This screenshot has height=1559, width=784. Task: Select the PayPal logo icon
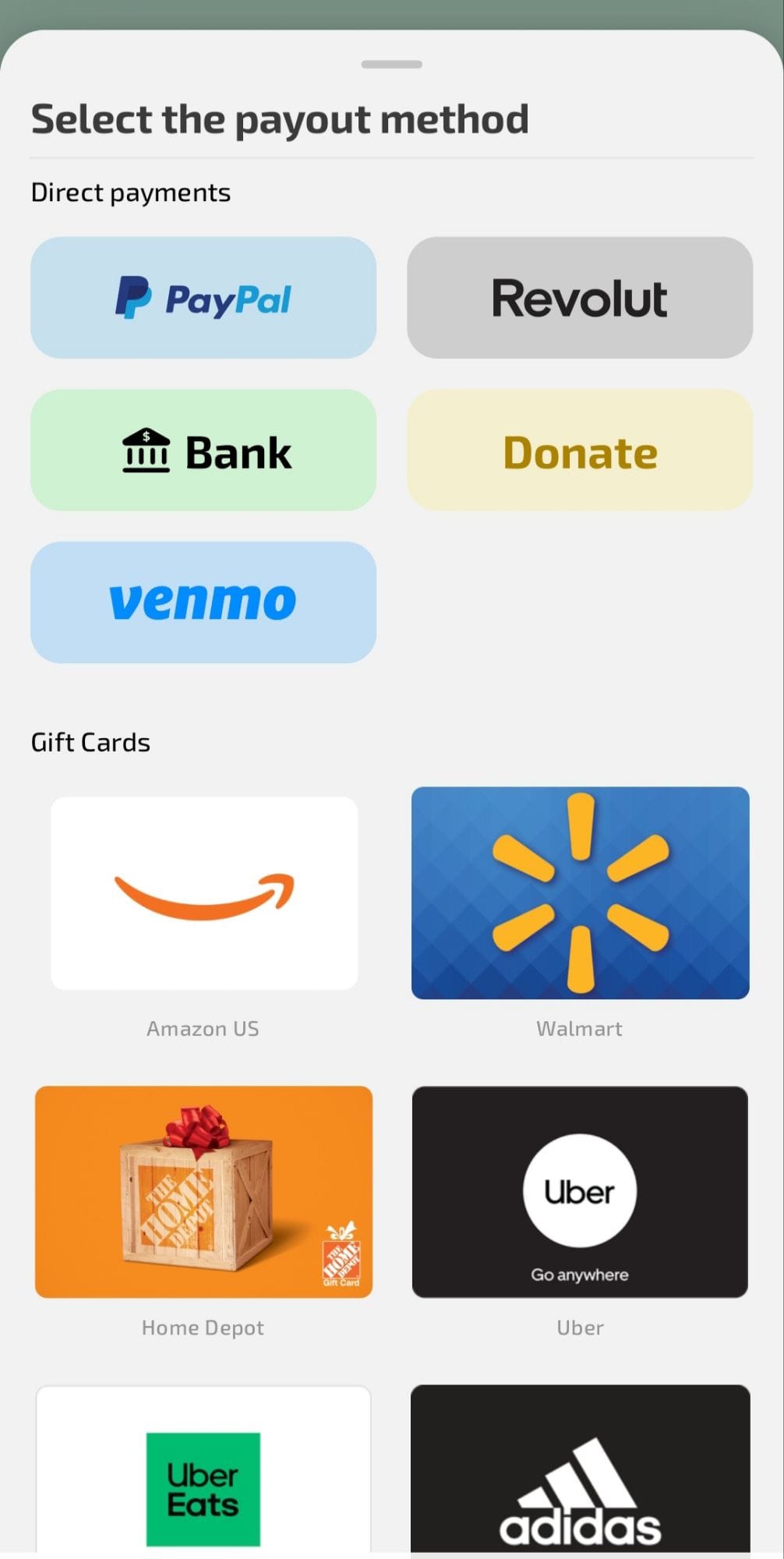(x=134, y=297)
